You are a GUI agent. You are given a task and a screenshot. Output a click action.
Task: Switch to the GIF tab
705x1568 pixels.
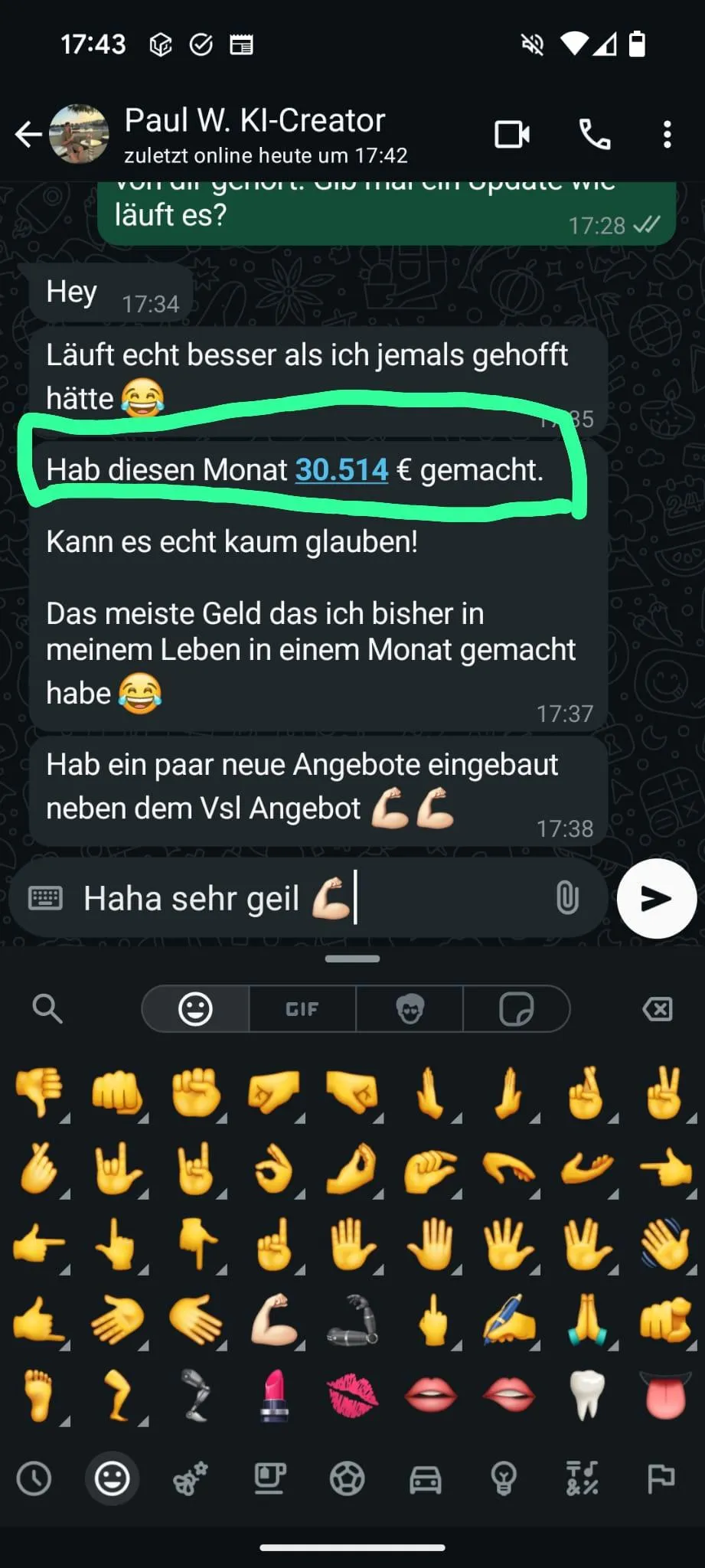click(302, 1009)
